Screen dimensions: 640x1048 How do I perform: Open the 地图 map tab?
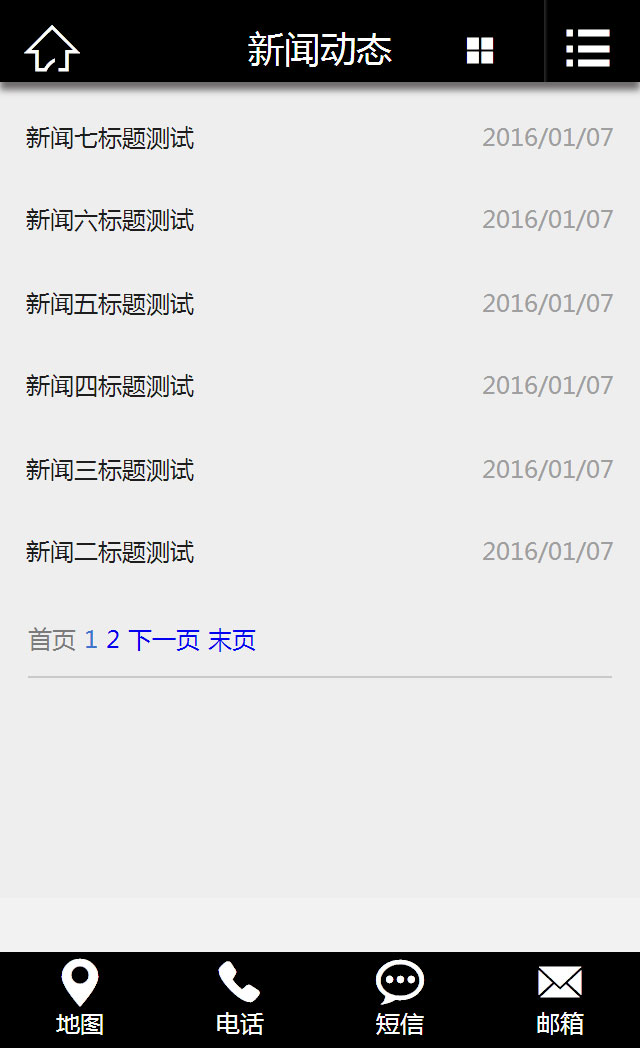pos(79,998)
